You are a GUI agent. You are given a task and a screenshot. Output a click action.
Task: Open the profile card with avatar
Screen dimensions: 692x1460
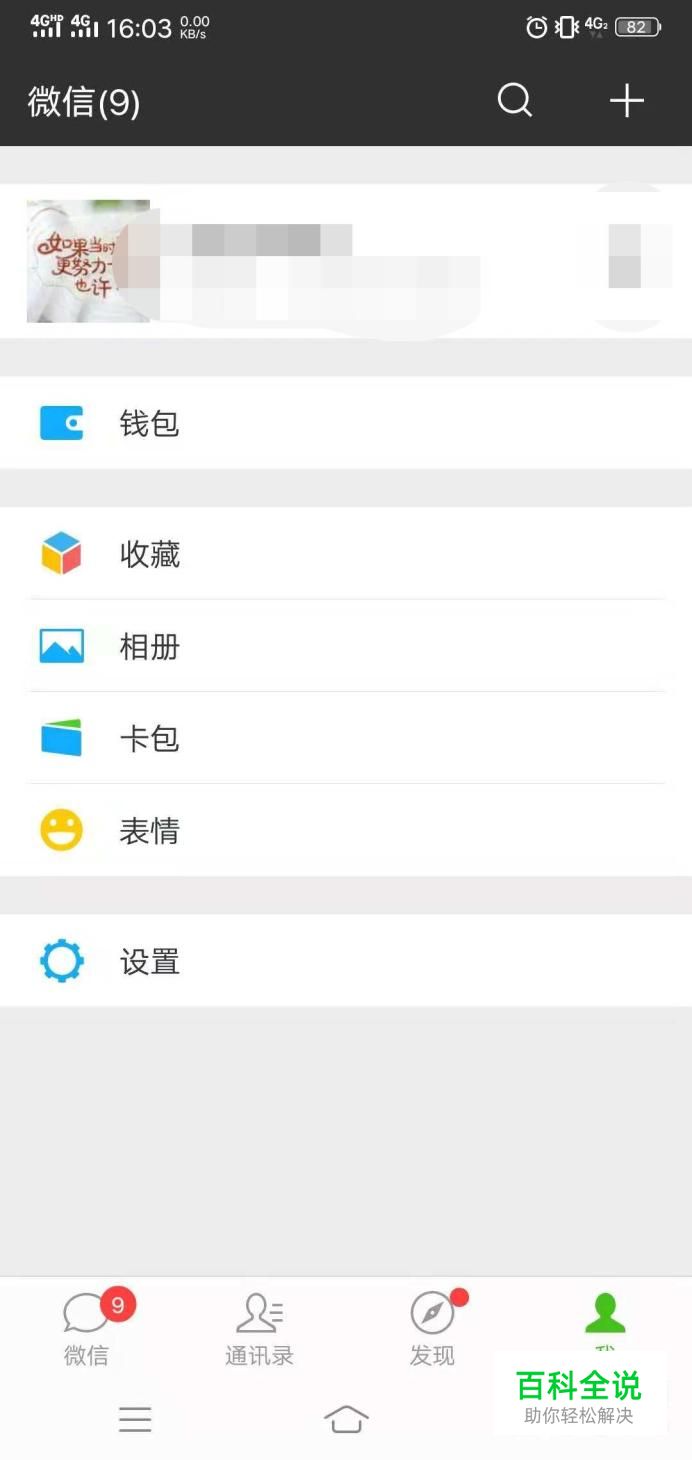pyautogui.click(x=346, y=261)
